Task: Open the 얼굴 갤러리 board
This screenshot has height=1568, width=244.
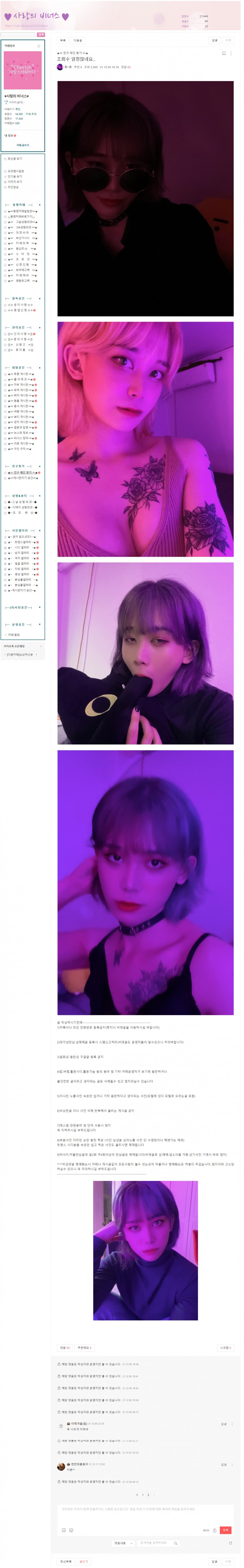Action: [22, 564]
